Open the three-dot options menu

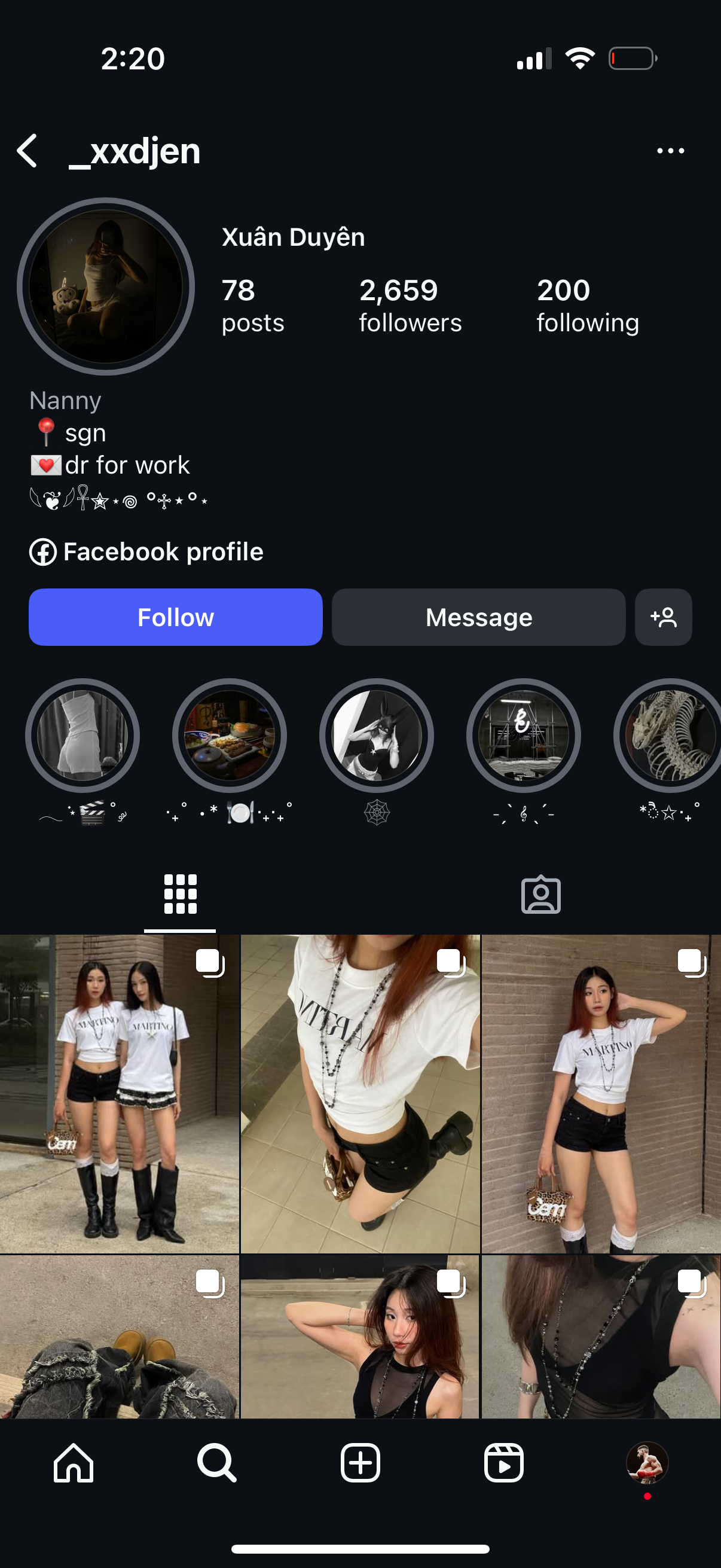(670, 151)
